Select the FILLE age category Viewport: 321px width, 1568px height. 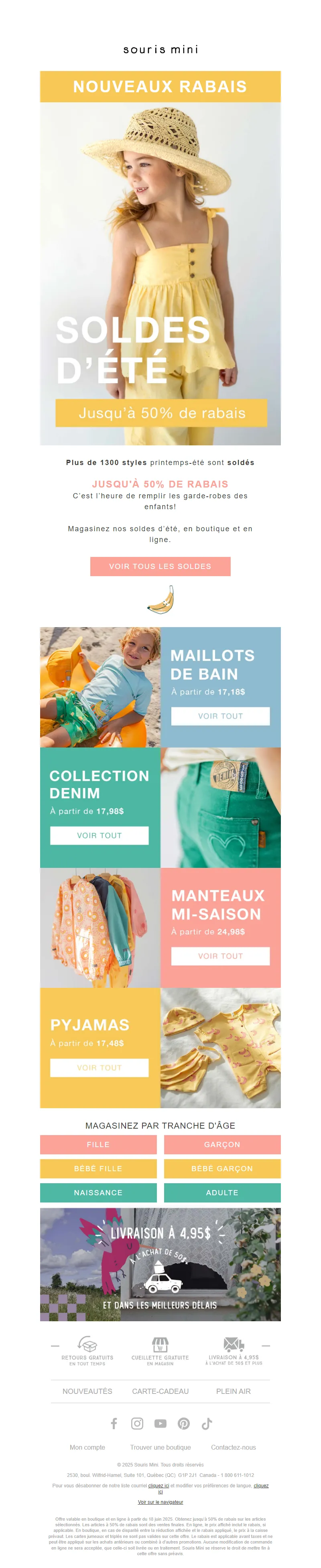(98, 1144)
